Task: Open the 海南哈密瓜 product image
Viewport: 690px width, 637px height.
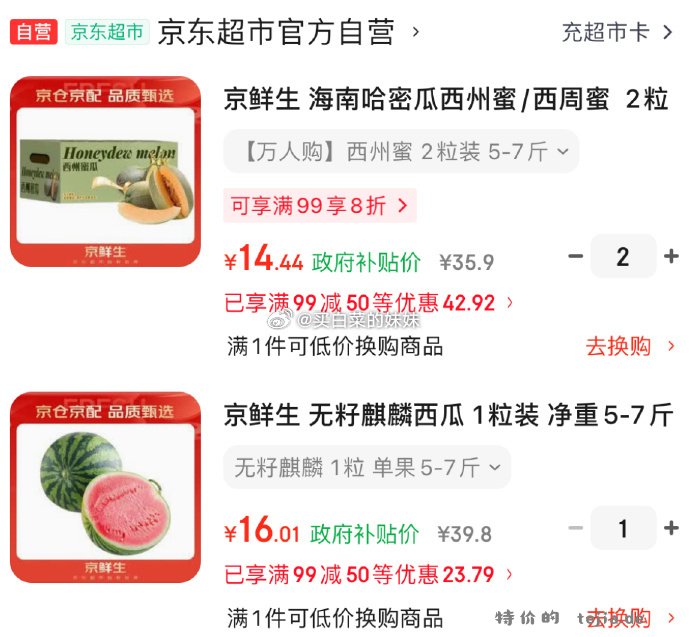Action: (x=106, y=171)
